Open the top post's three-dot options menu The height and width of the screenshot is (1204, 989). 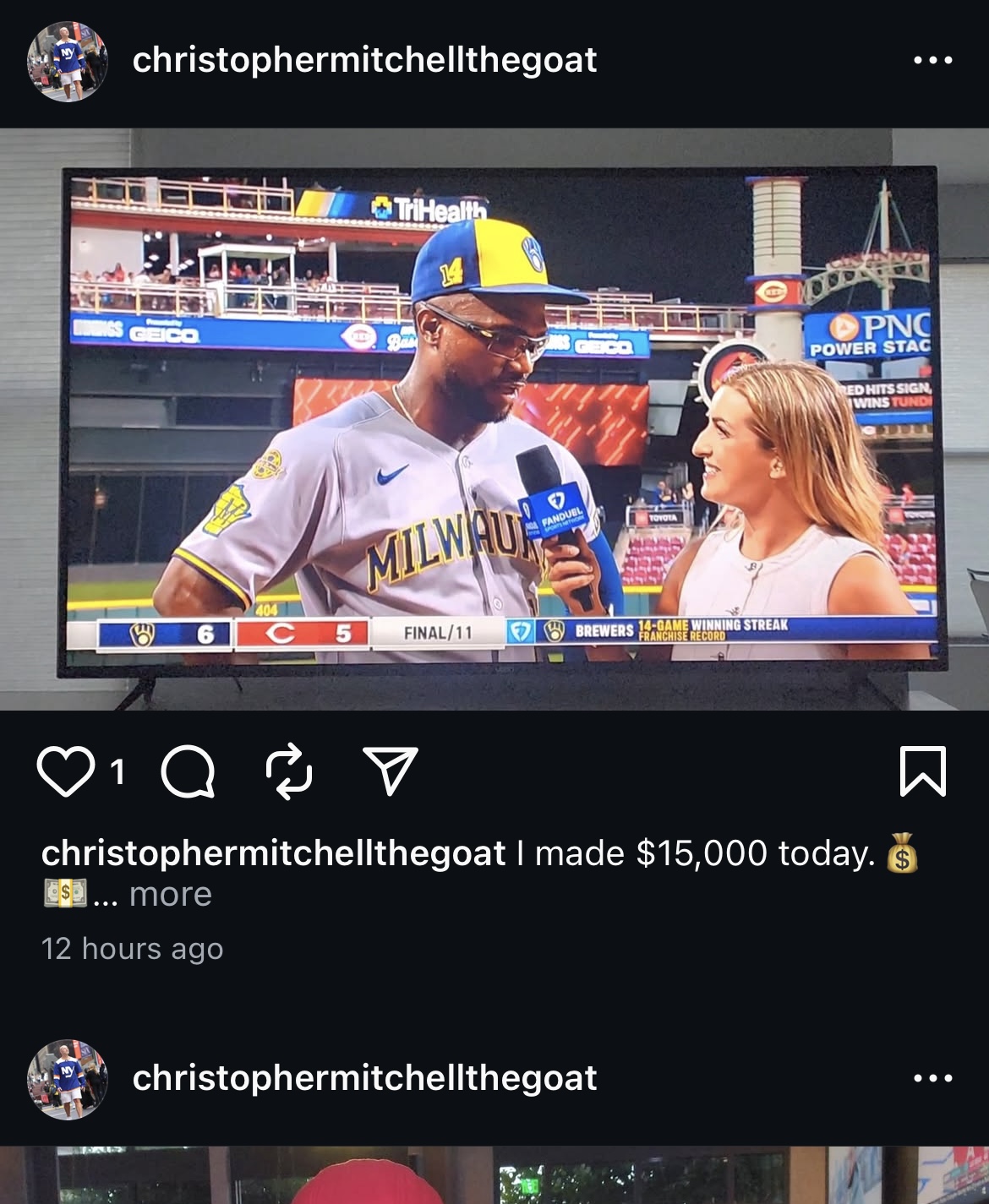point(932,60)
